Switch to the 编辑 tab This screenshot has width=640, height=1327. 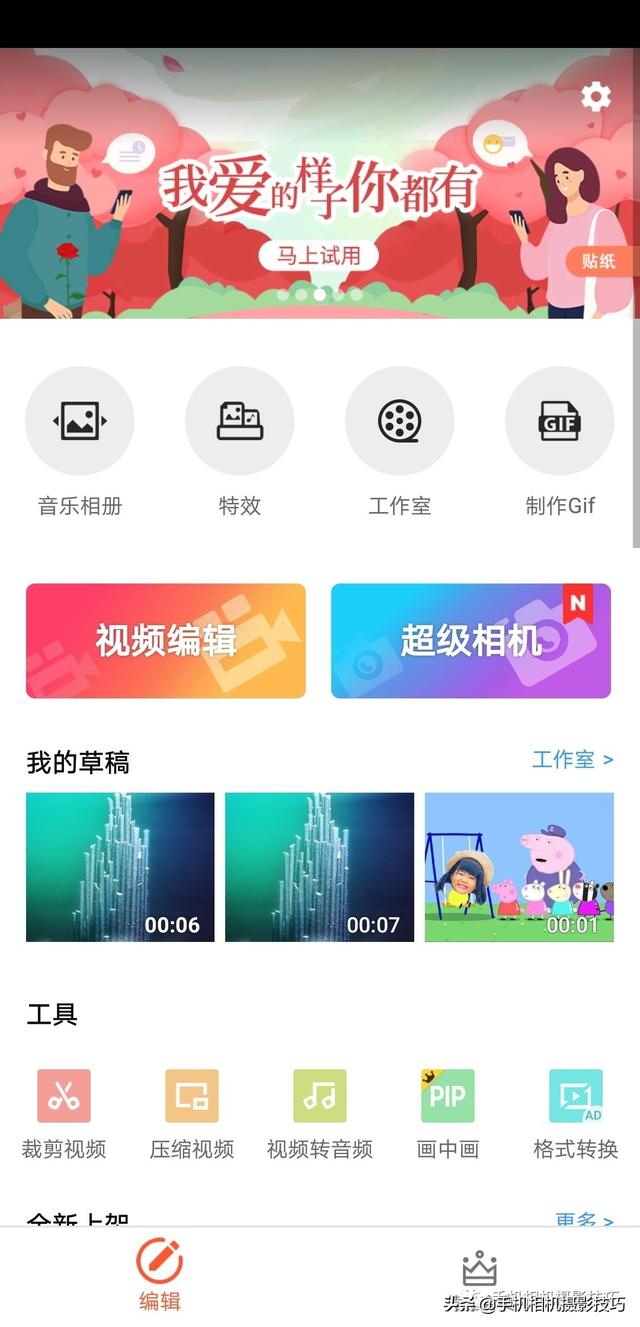coord(160,1274)
